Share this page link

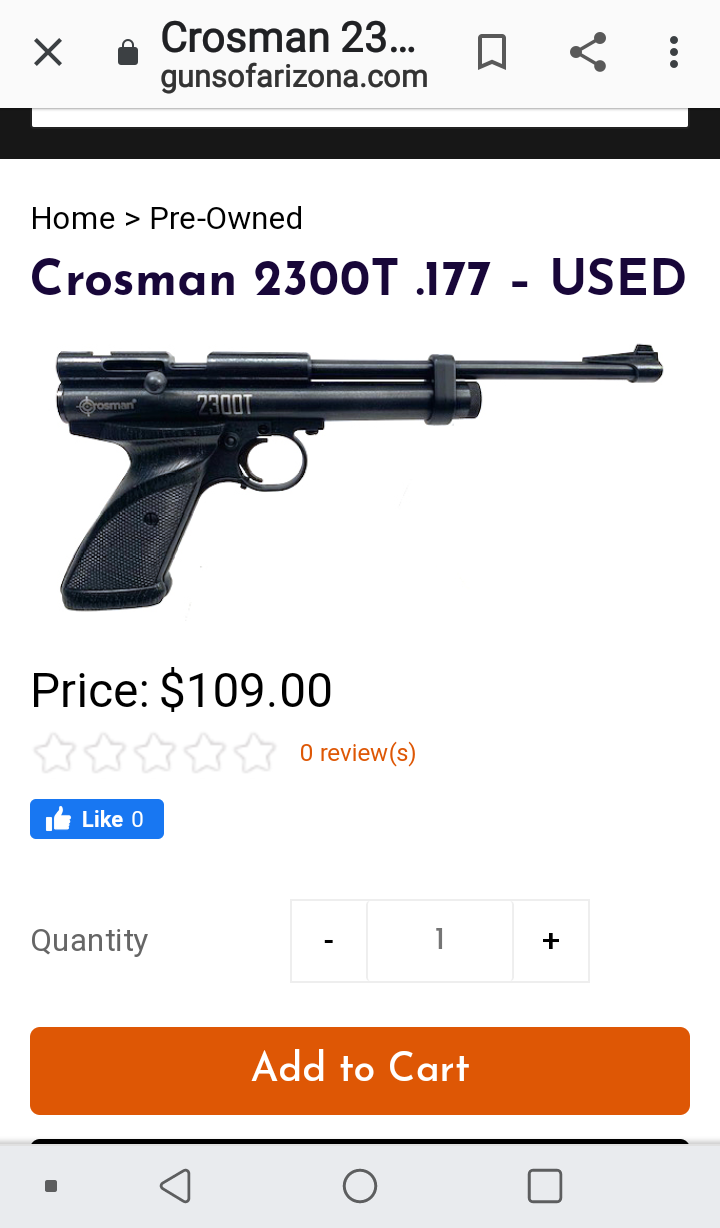click(588, 52)
